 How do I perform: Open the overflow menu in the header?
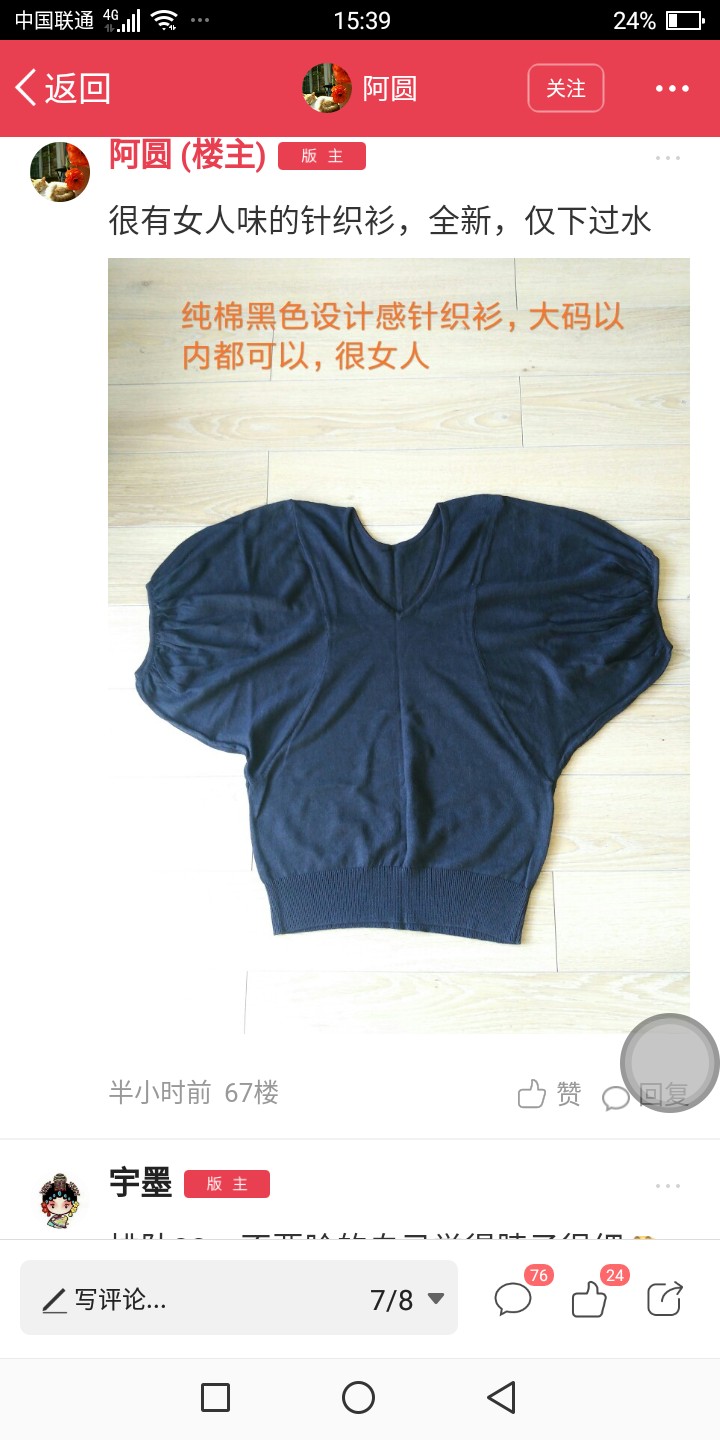[x=672, y=88]
